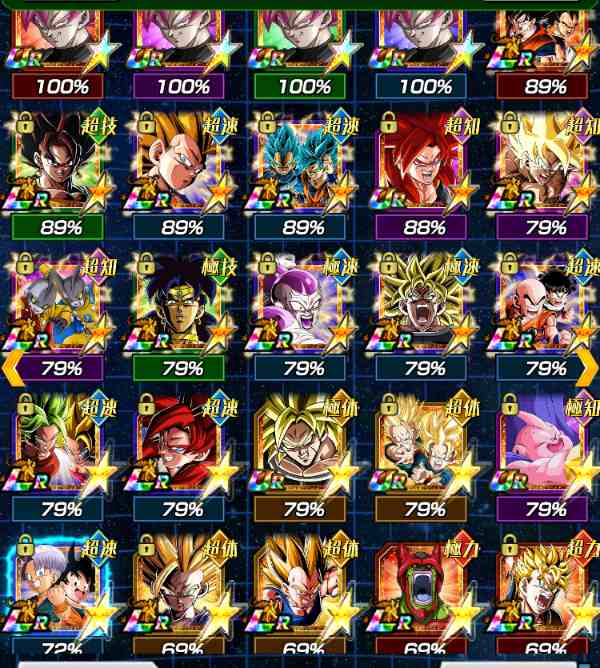600x668 pixels.
Task: Open the 極技 headband warrior card
Action: 182,305
